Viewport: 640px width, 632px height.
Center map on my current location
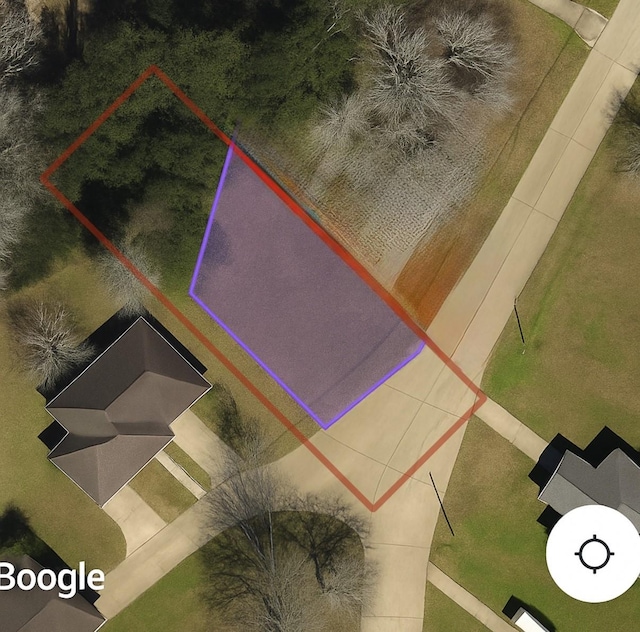point(594,553)
